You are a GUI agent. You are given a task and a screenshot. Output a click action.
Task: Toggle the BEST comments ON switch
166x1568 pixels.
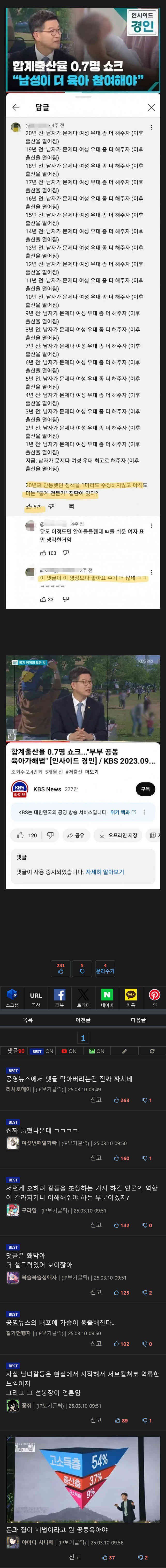coord(43,1051)
